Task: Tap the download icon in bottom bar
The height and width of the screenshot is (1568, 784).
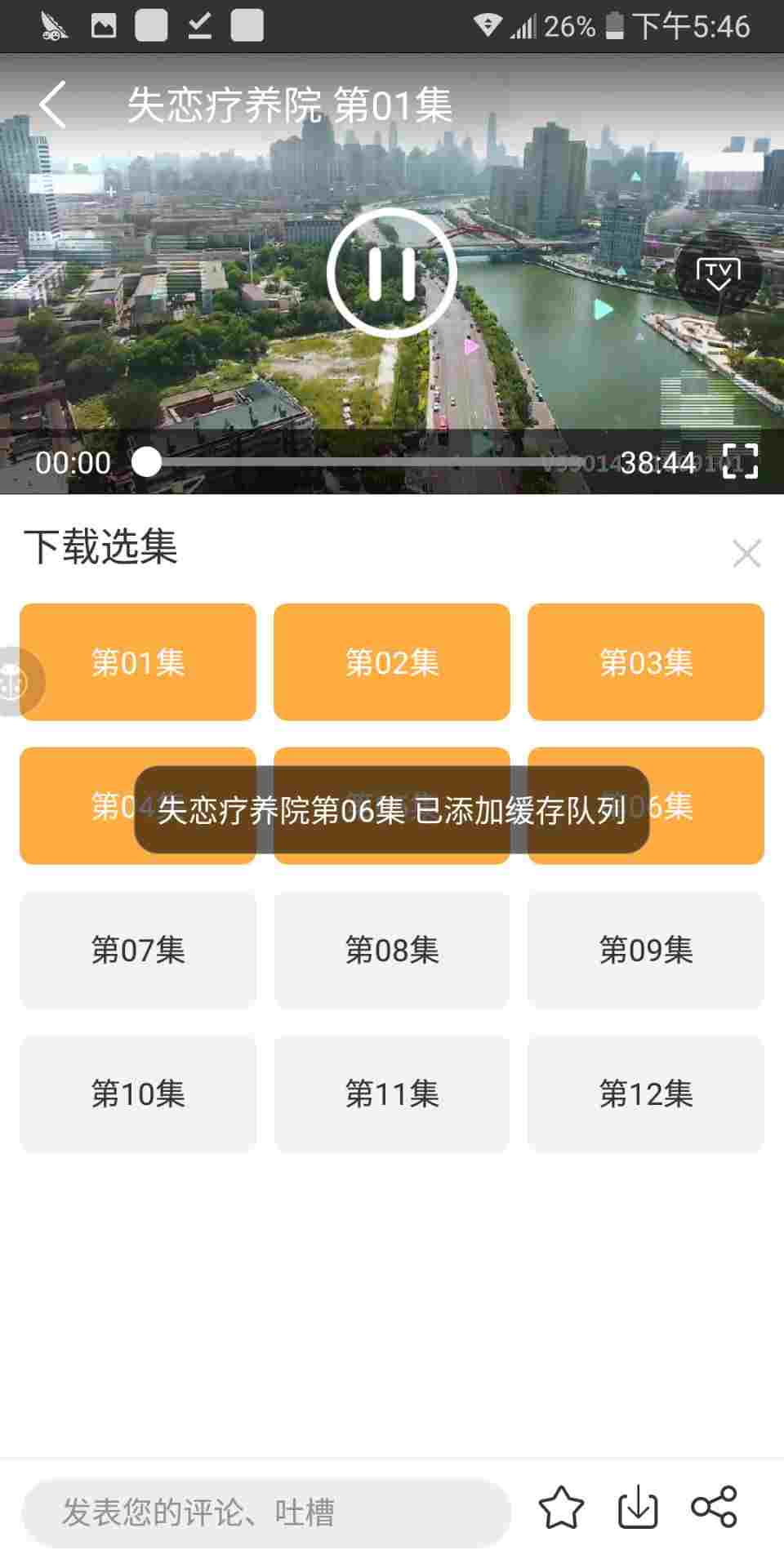Action: tap(638, 1508)
